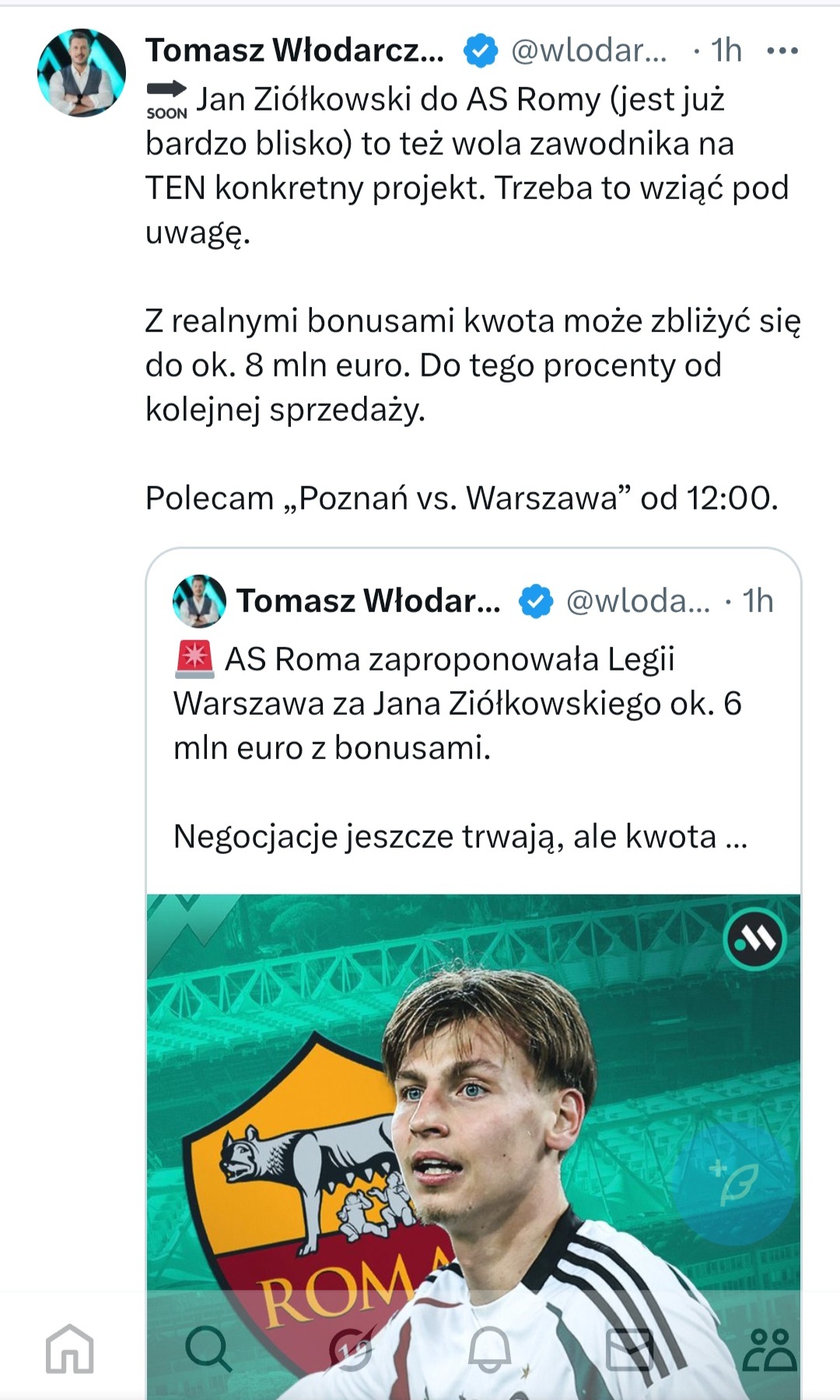Open the Grok tab

[349, 1349]
